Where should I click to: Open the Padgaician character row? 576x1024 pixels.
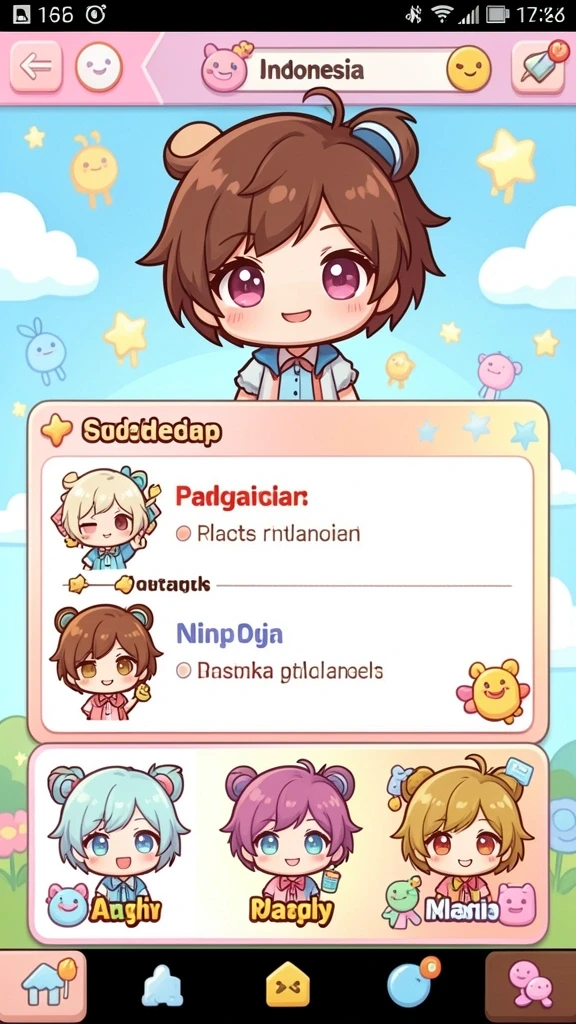point(287,516)
